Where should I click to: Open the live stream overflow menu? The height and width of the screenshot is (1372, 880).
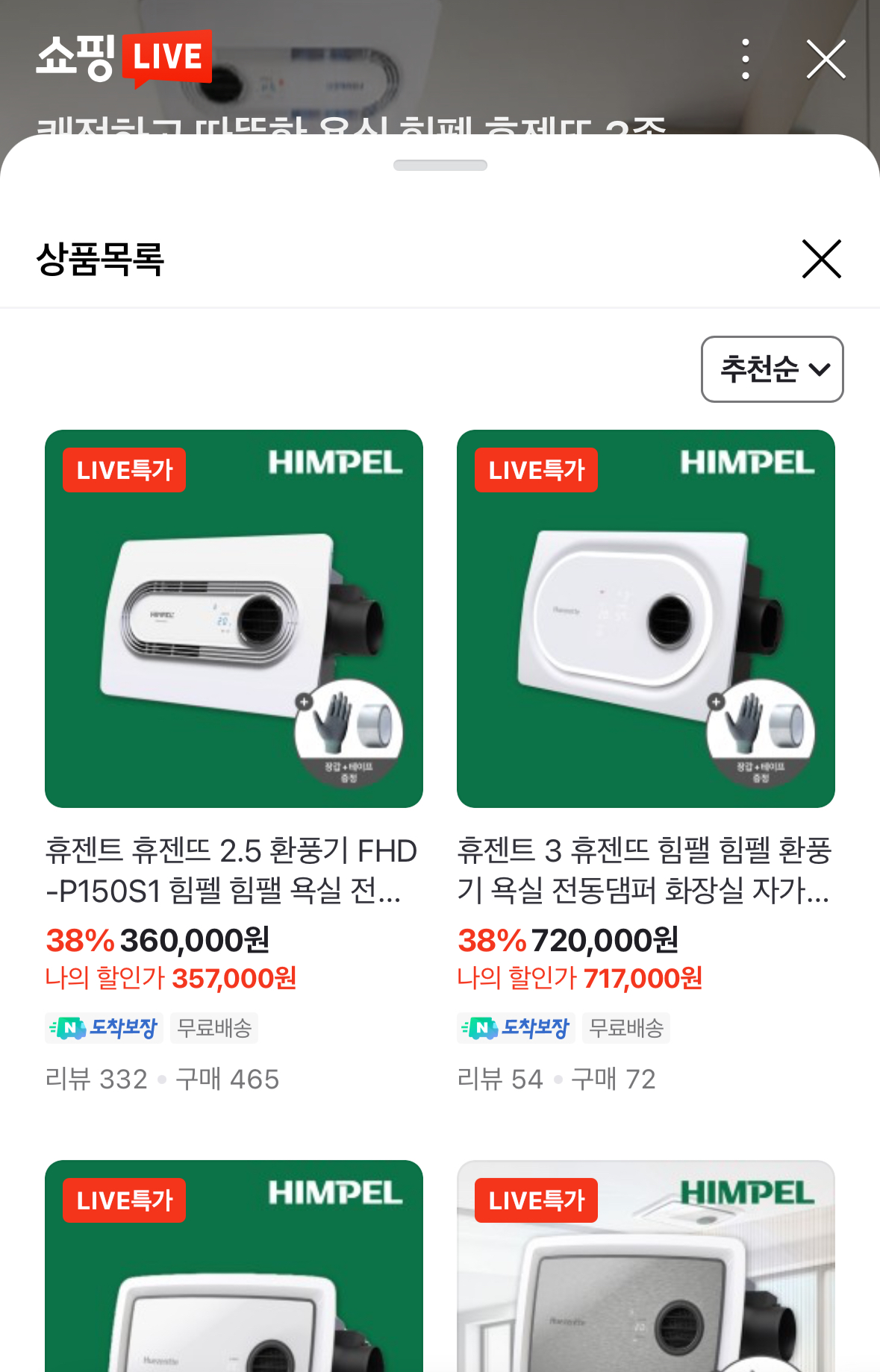point(745,59)
